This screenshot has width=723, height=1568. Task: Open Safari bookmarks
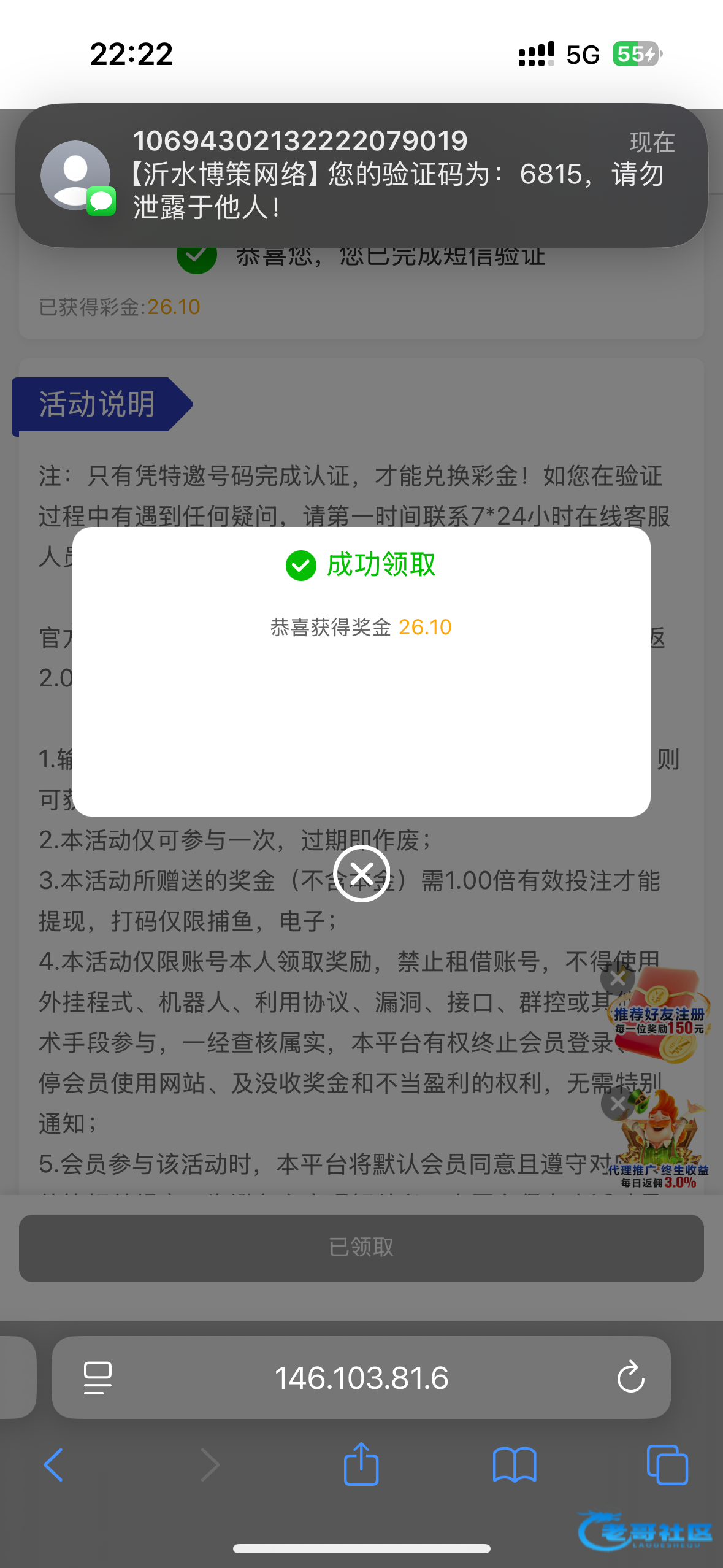pyautogui.click(x=515, y=1465)
